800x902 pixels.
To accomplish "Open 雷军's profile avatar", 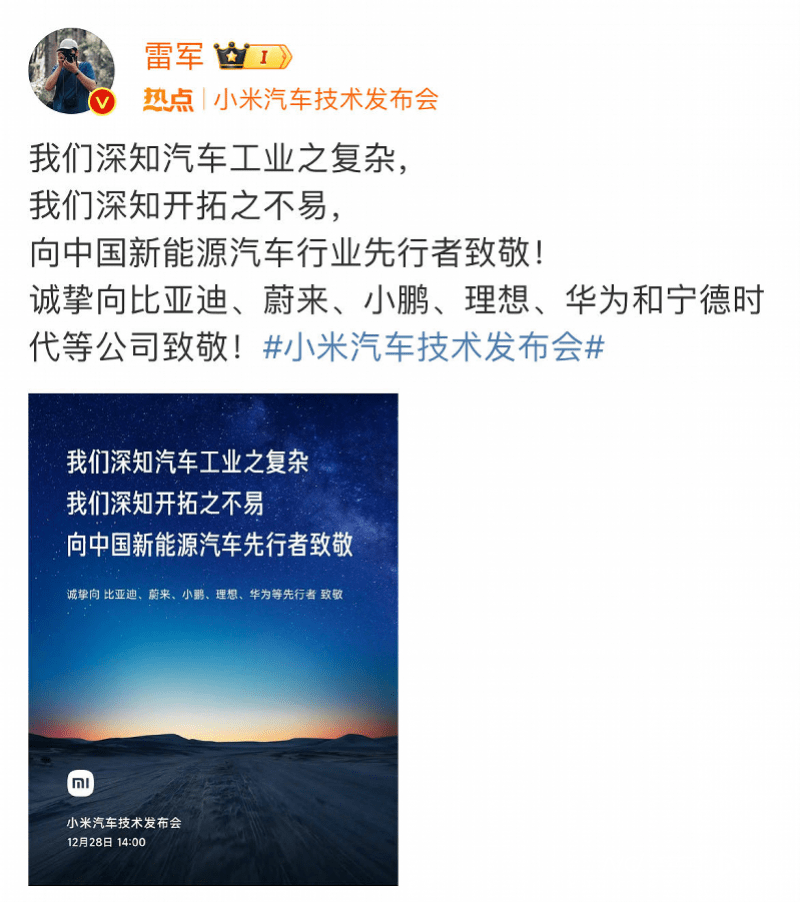I will (70, 70).
